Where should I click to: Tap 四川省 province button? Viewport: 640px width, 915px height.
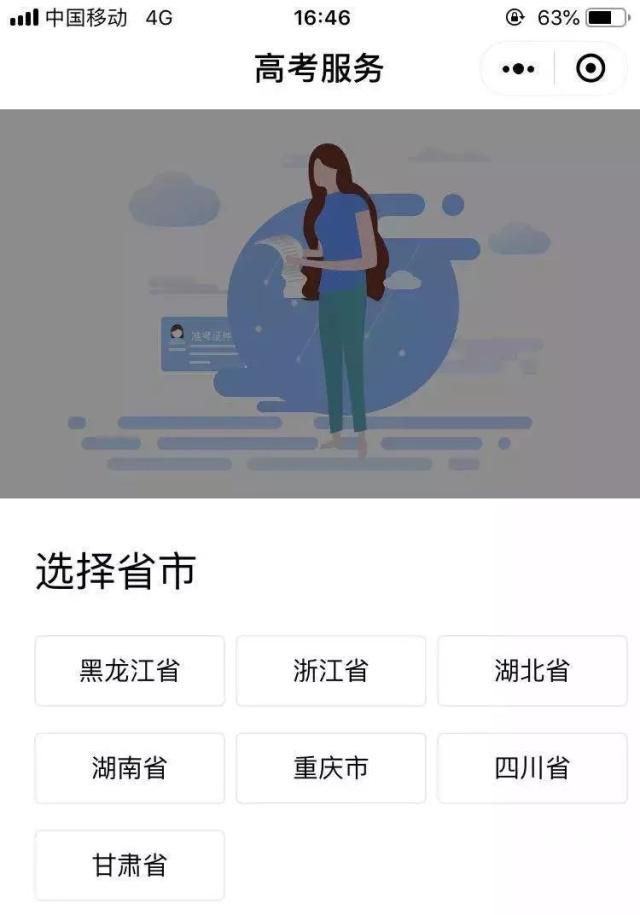coord(532,768)
